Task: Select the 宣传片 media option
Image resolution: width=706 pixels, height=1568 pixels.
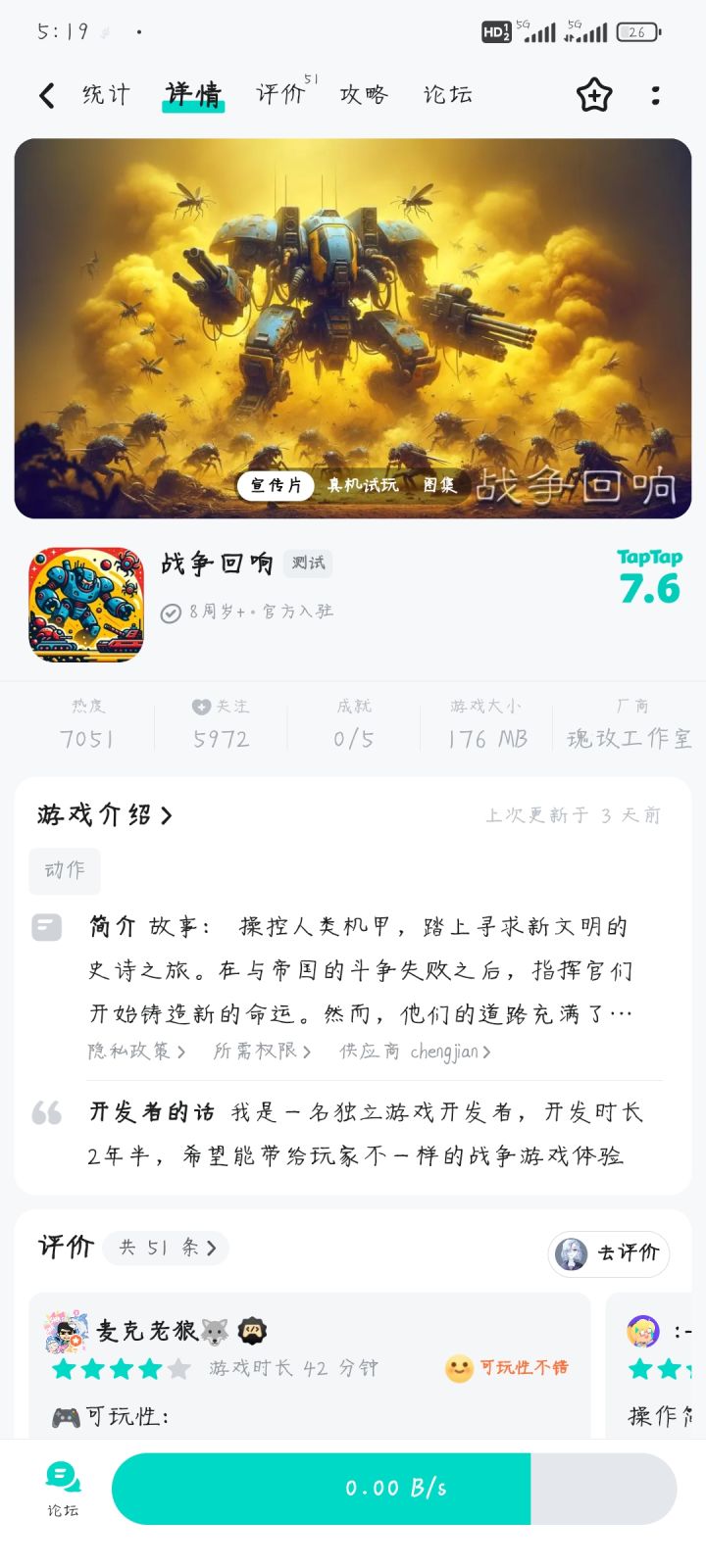Action: coord(276,485)
